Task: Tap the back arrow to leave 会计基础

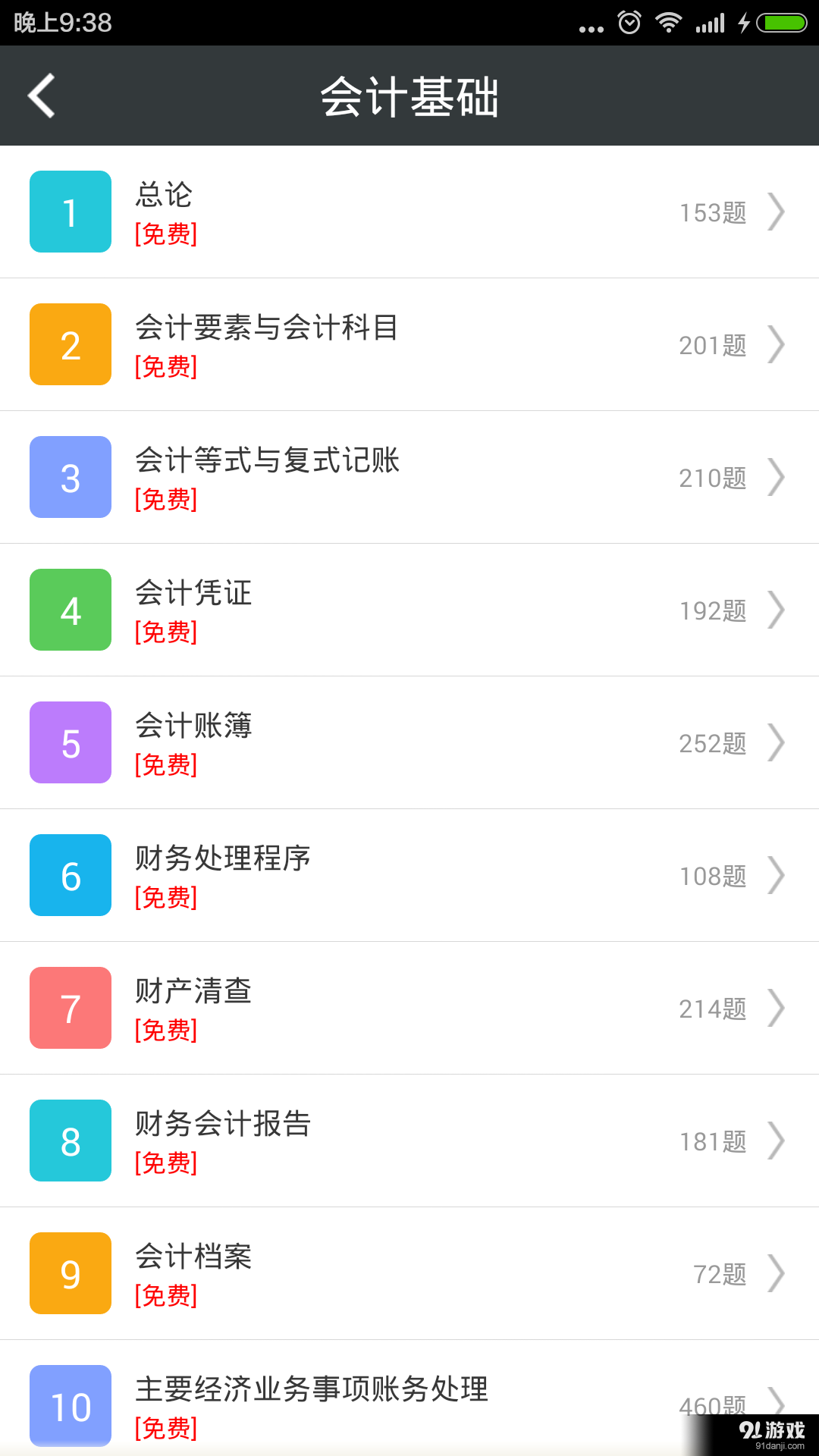Action: pyautogui.click(x=40, y=96)
